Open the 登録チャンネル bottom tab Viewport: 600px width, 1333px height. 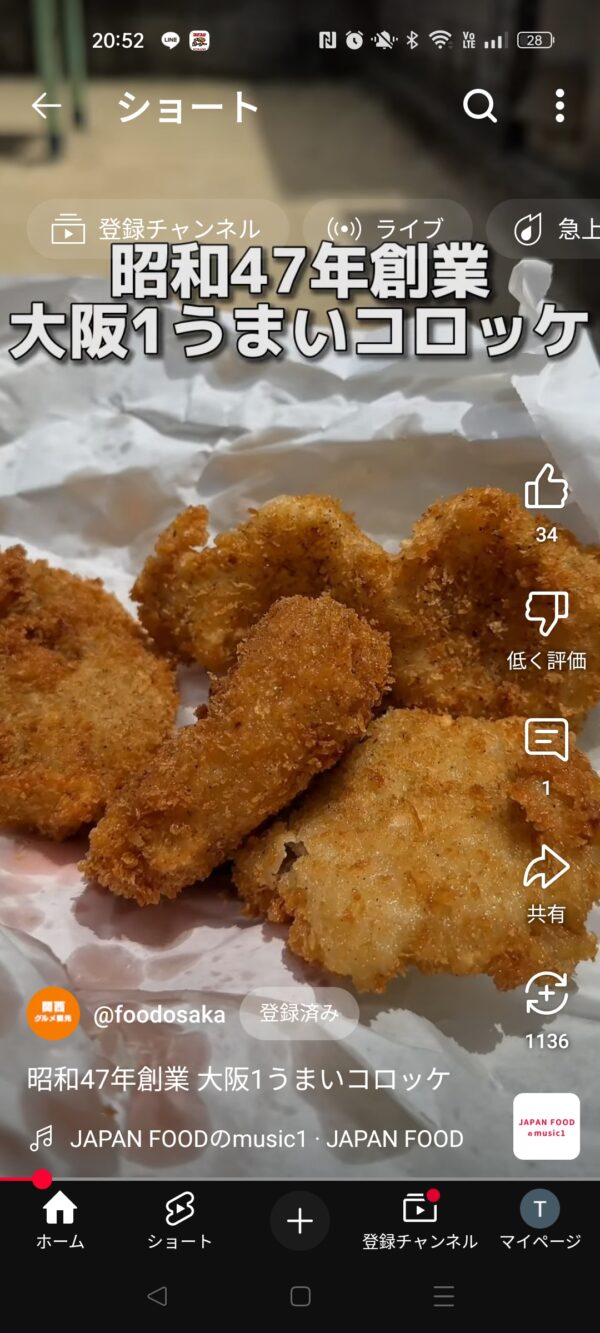tap(420, 1221)
